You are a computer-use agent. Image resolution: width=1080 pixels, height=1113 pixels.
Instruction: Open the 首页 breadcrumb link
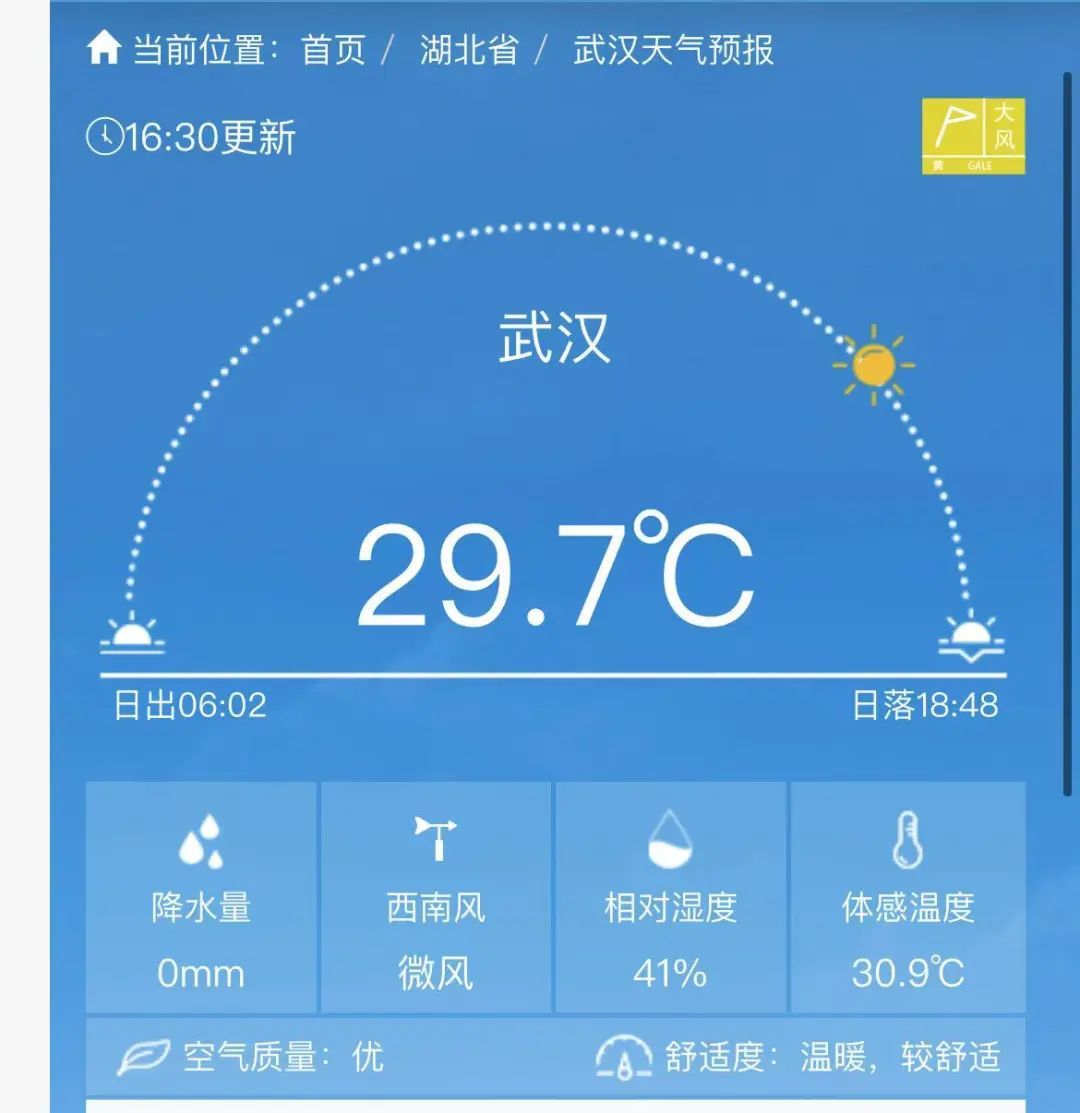click(x=332, y=49)
